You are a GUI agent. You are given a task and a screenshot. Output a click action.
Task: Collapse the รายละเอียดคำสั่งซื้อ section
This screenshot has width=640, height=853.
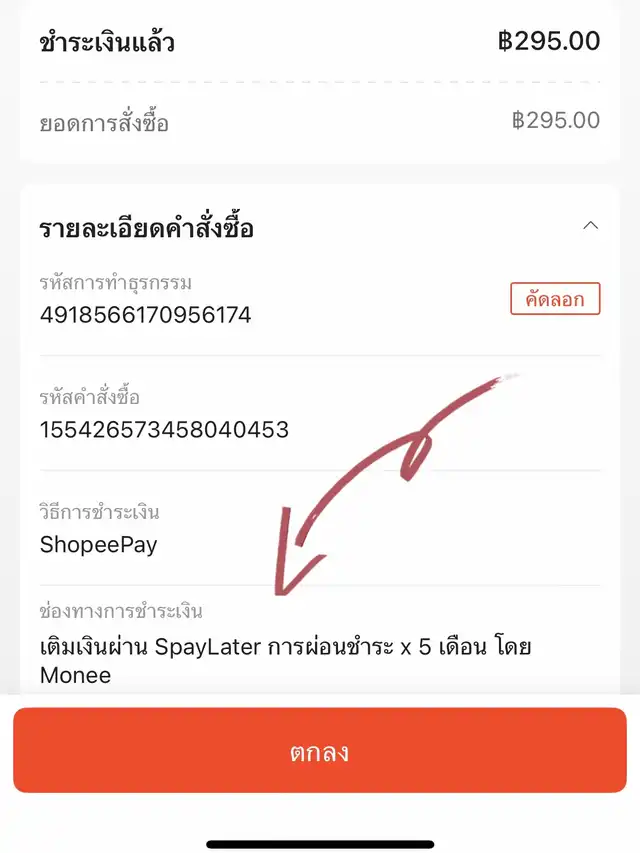pyautogui.click(x=590, y=226)
